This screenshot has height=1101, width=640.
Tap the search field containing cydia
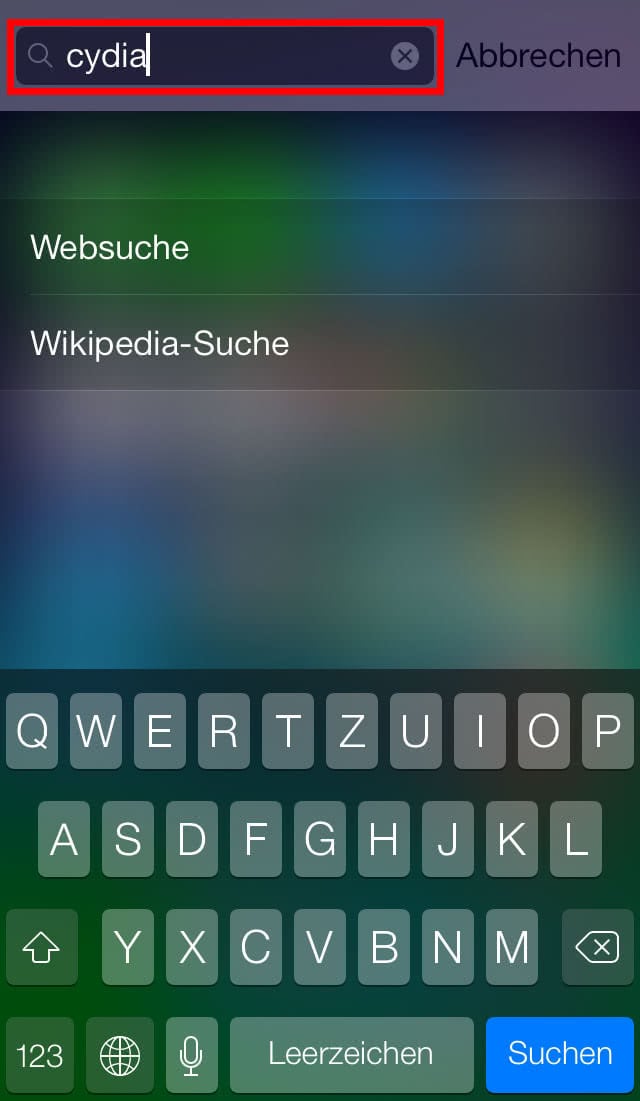(x=225, y=56)
